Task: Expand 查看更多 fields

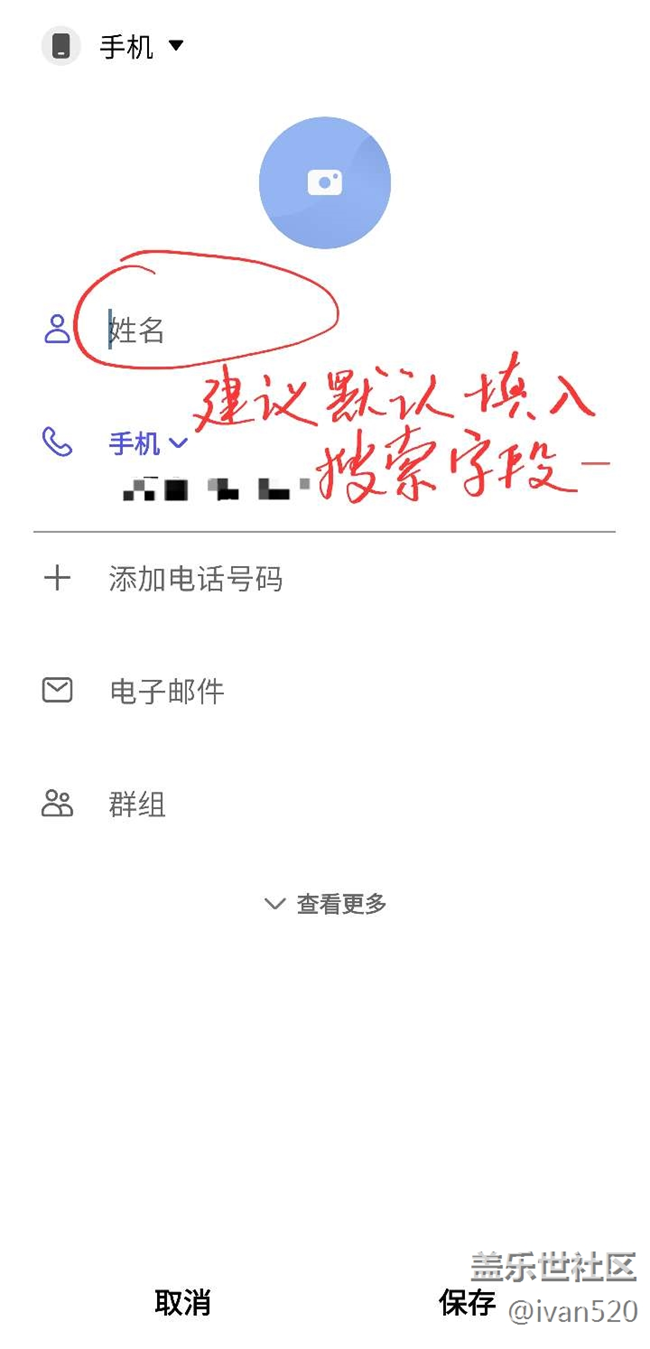Action: [325, 904]
